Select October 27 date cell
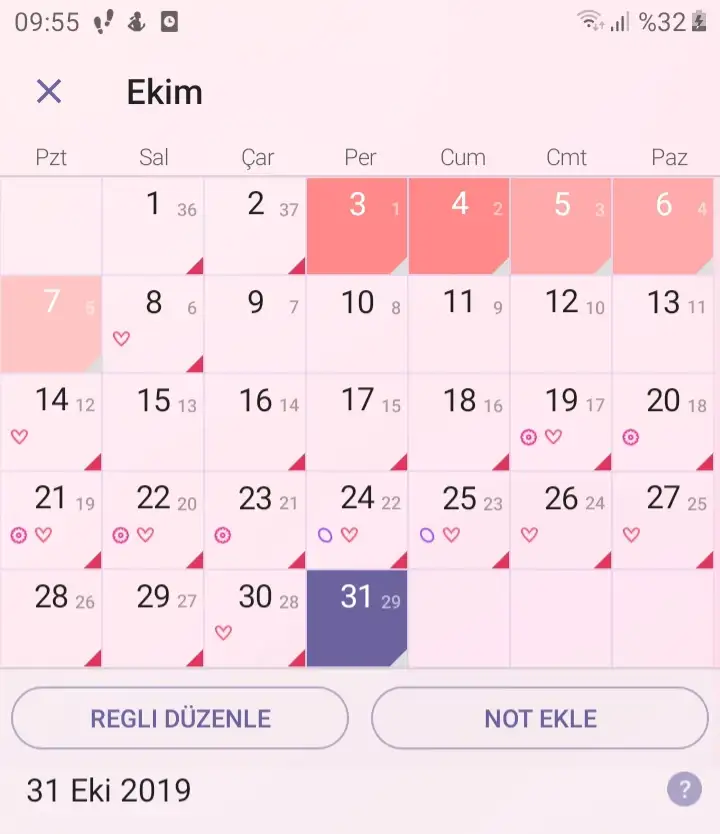Screen dimensions: 720x834 pos(664,519)
